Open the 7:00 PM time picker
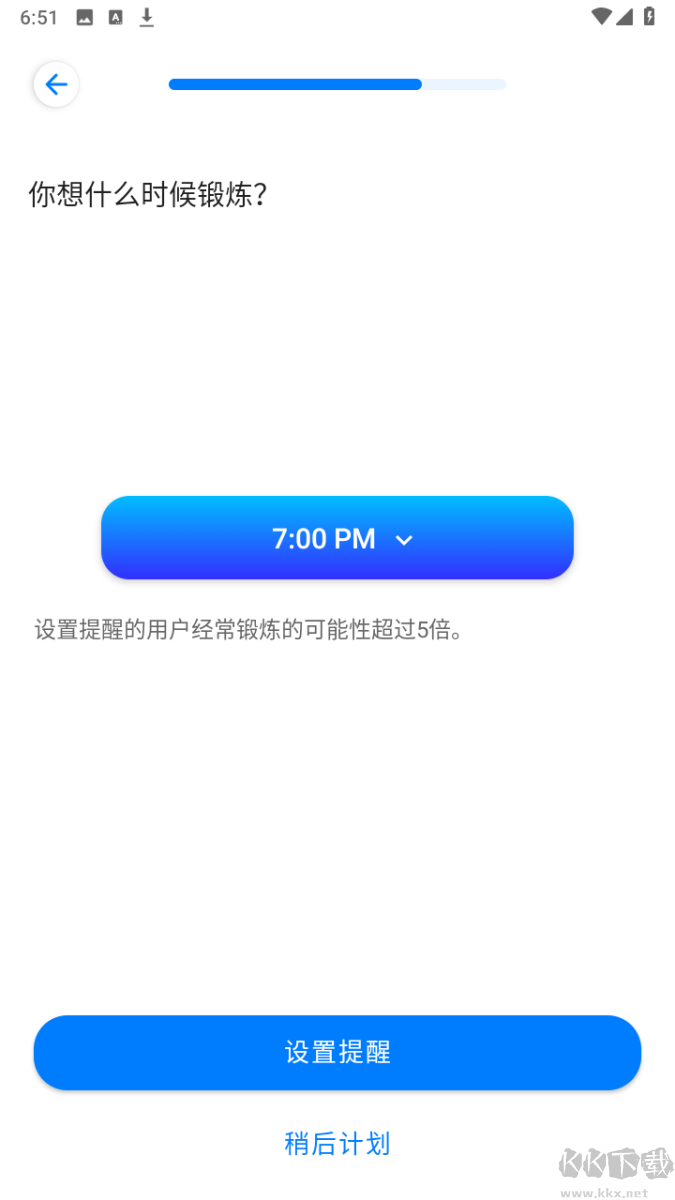 [337, 538]
